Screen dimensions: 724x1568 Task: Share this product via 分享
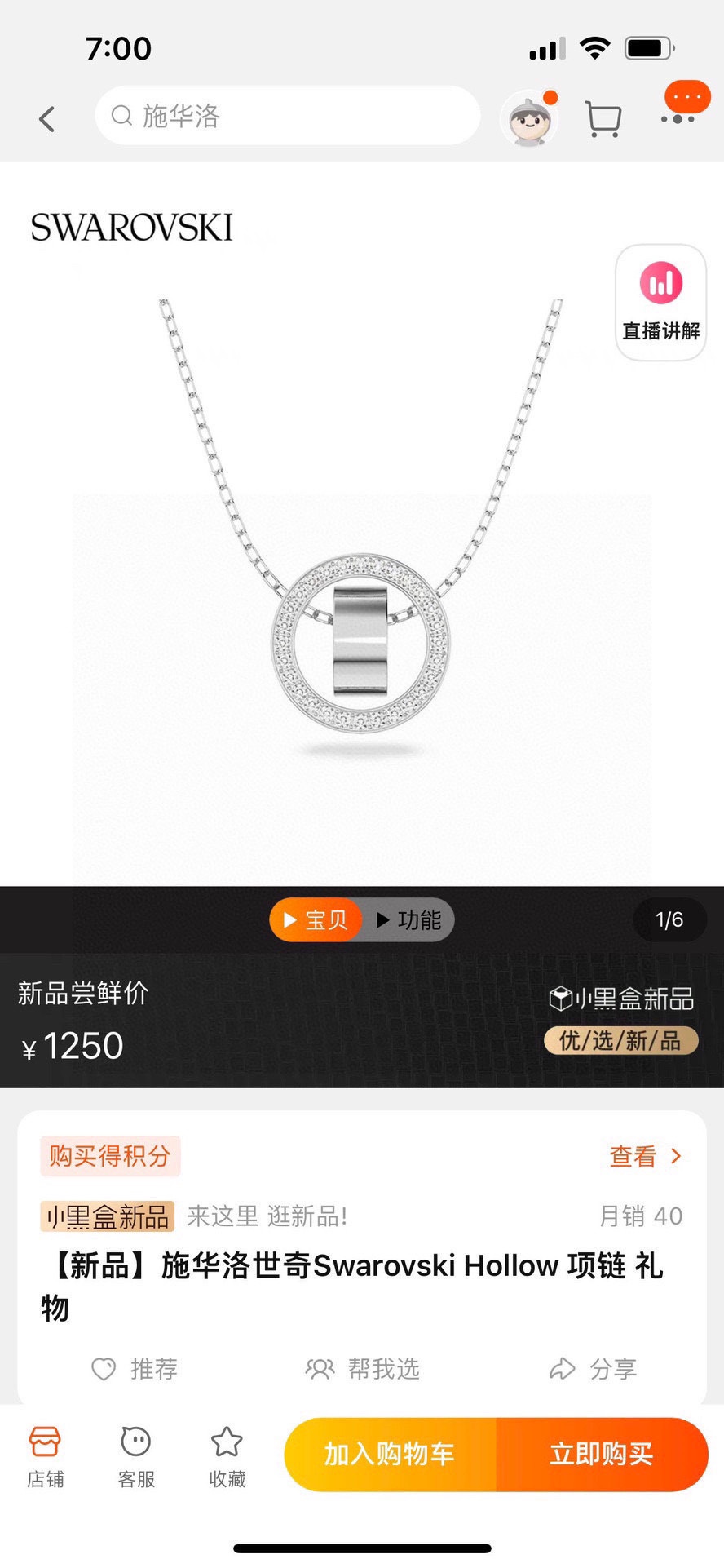(x=593, y=1368)
